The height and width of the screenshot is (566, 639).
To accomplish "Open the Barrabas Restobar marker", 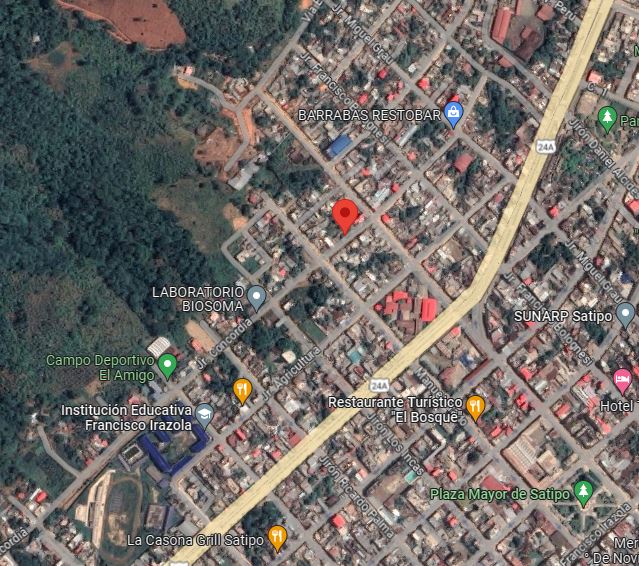I will pos(454,115).
